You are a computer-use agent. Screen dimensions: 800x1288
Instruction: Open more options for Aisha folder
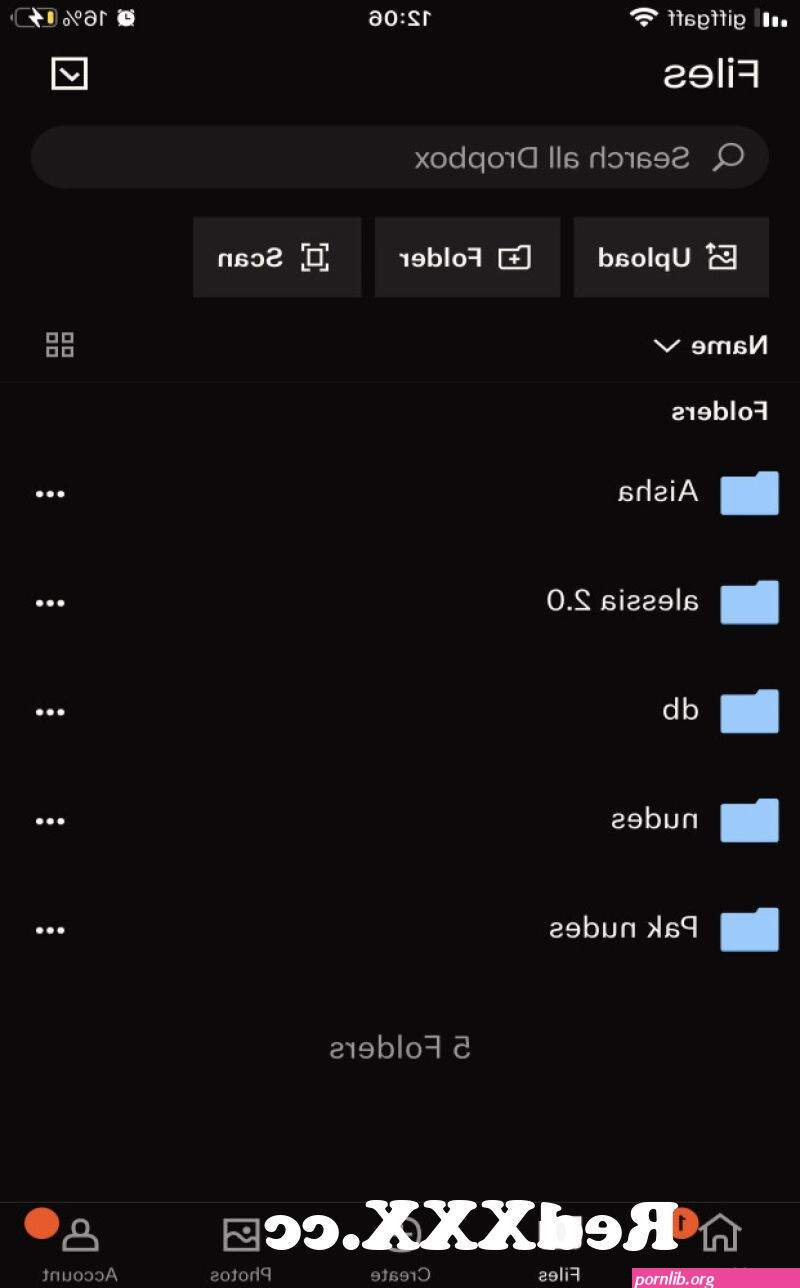pos(50,494)
